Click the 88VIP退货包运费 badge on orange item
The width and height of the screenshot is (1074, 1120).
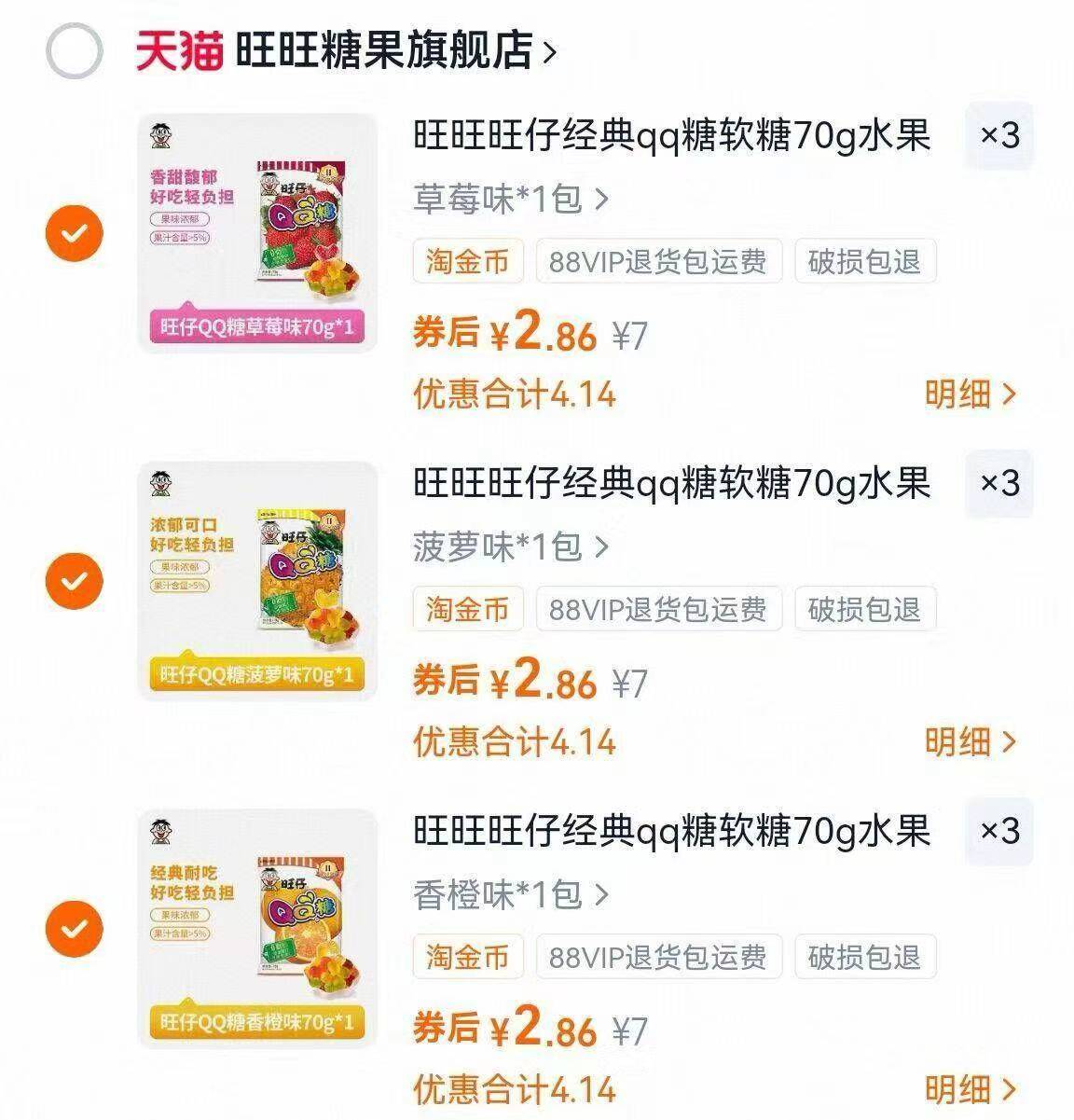click(657, 956)
